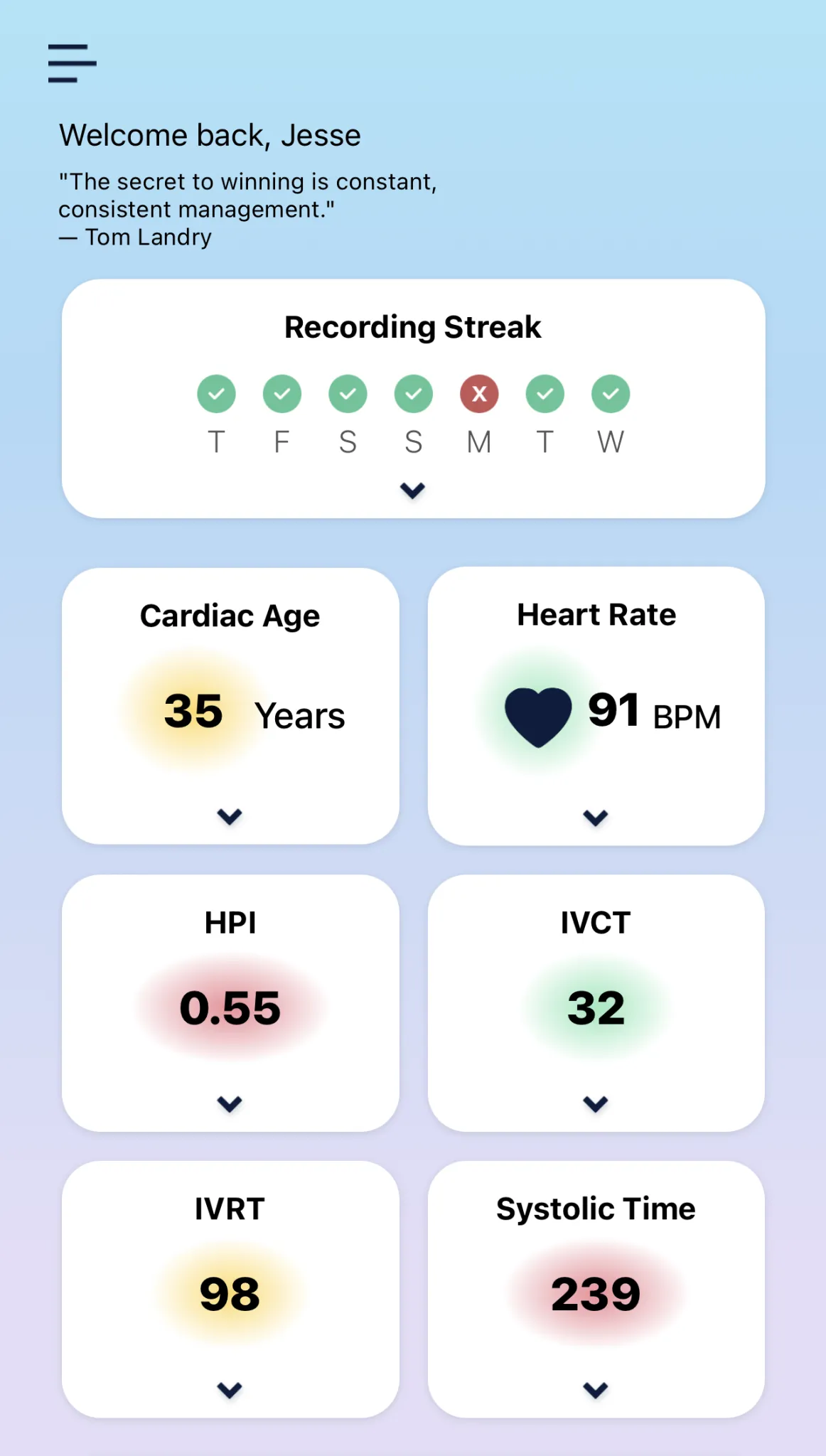Expand the Heart Rate details

click(595, 818)
